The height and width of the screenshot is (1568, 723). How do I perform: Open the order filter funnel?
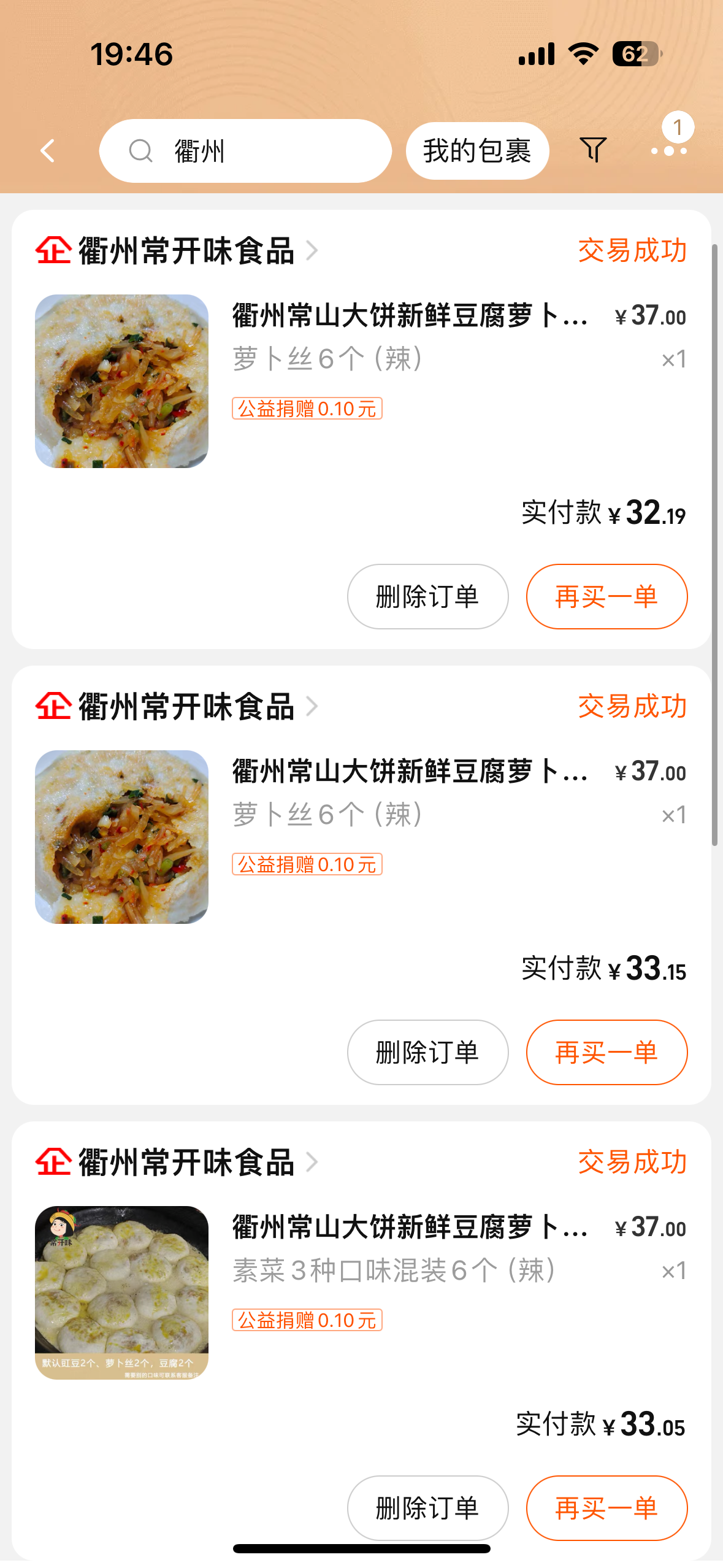tap(592, 150)
